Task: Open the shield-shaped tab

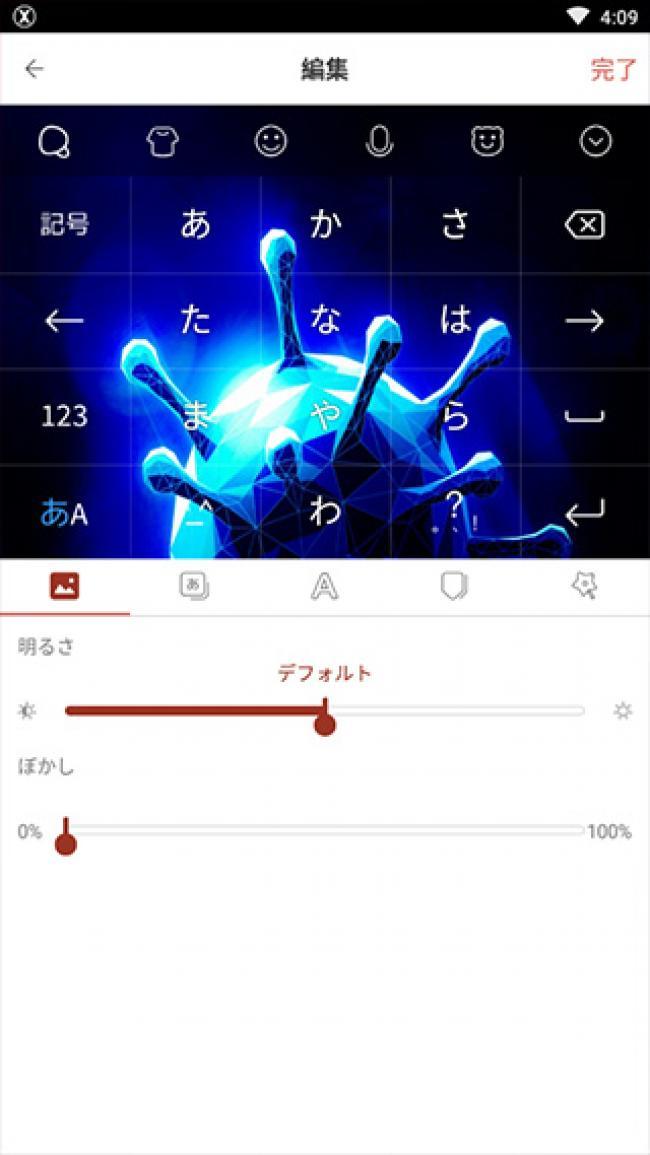Action: coord(454,587)
